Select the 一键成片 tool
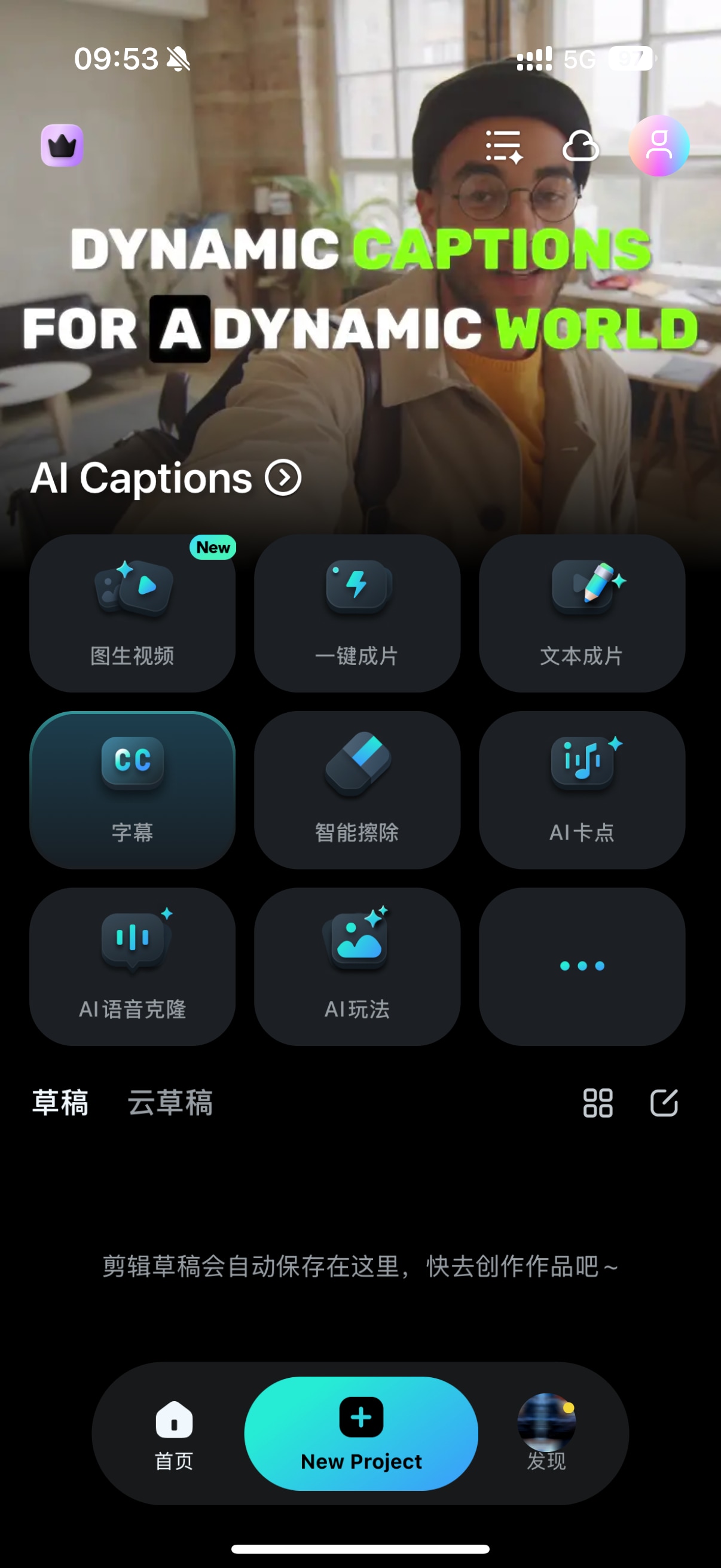Screen dimensions: 721x1568 pyautogui.click(x=357, y=613)
